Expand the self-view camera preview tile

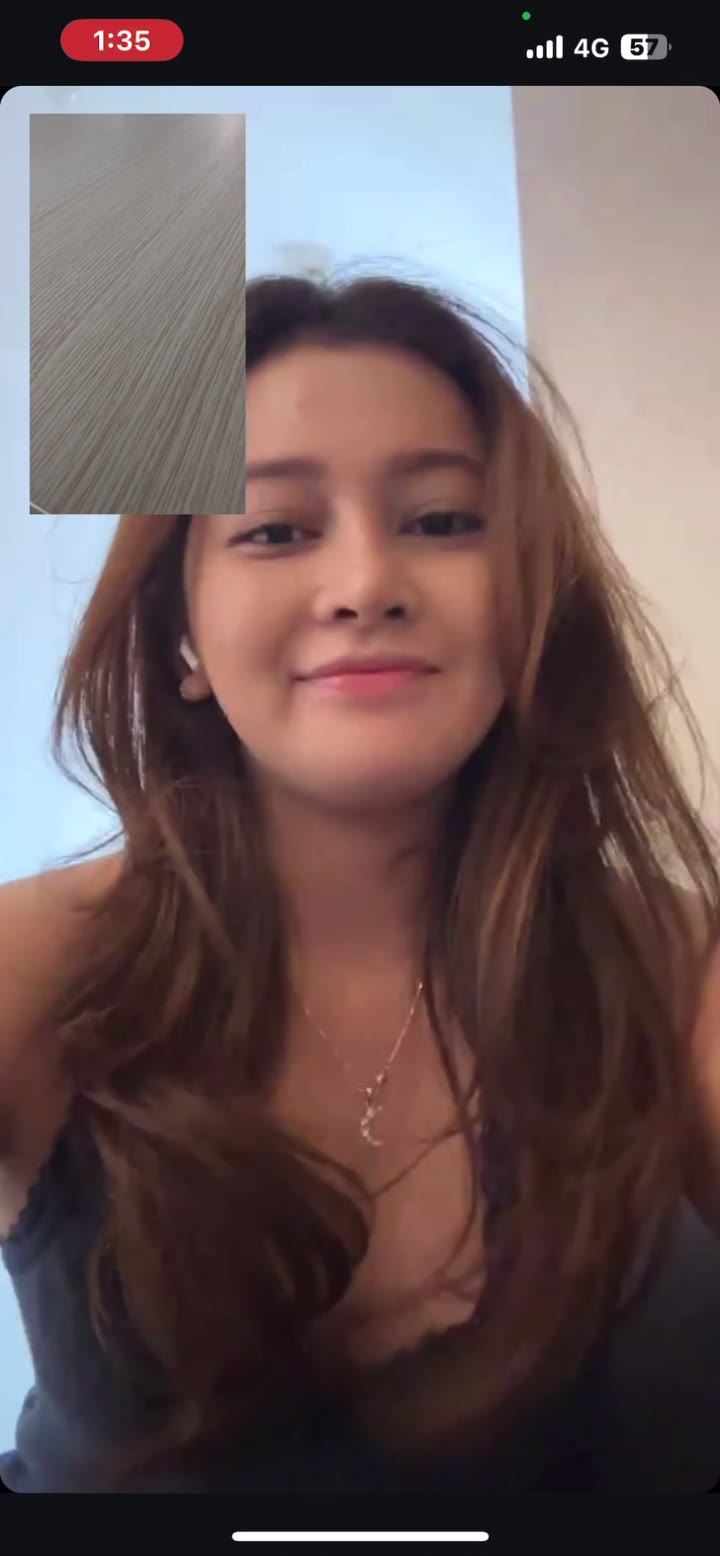pyautogui.click(x=138, y=313)
